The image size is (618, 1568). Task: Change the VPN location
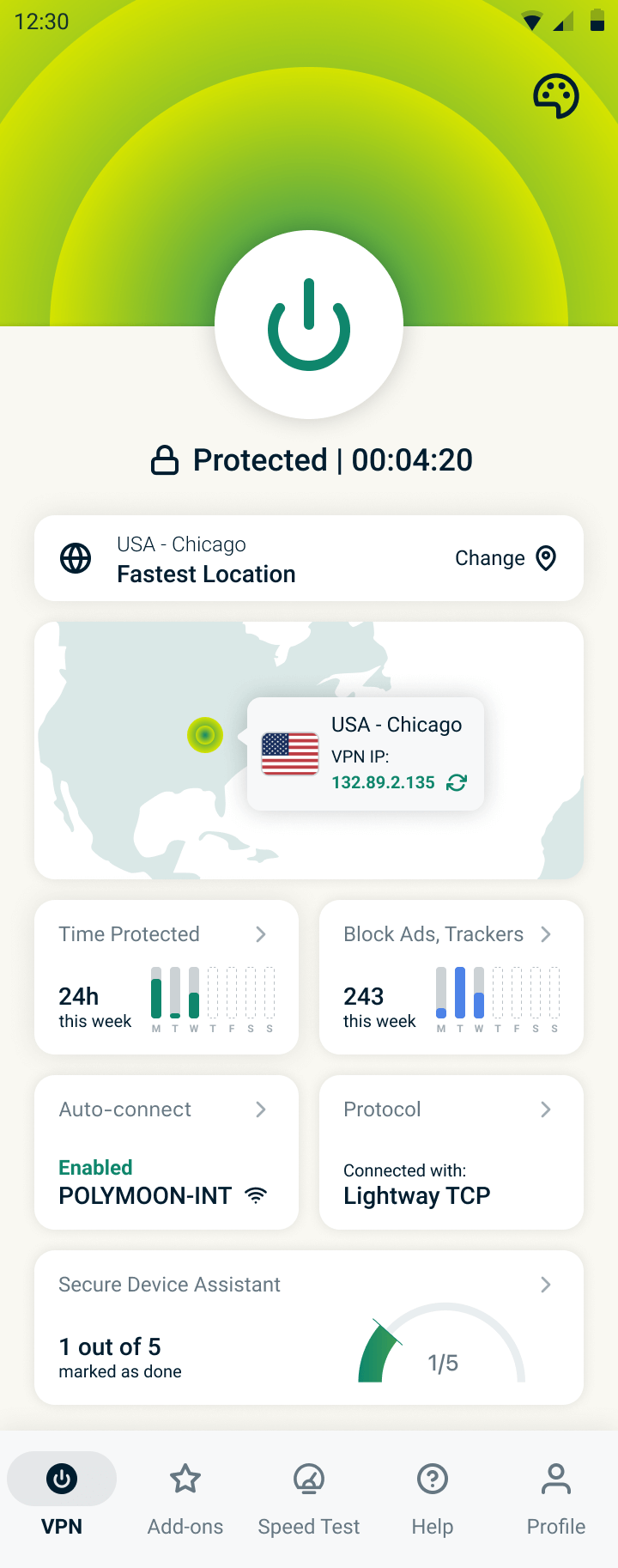point(506,558)
